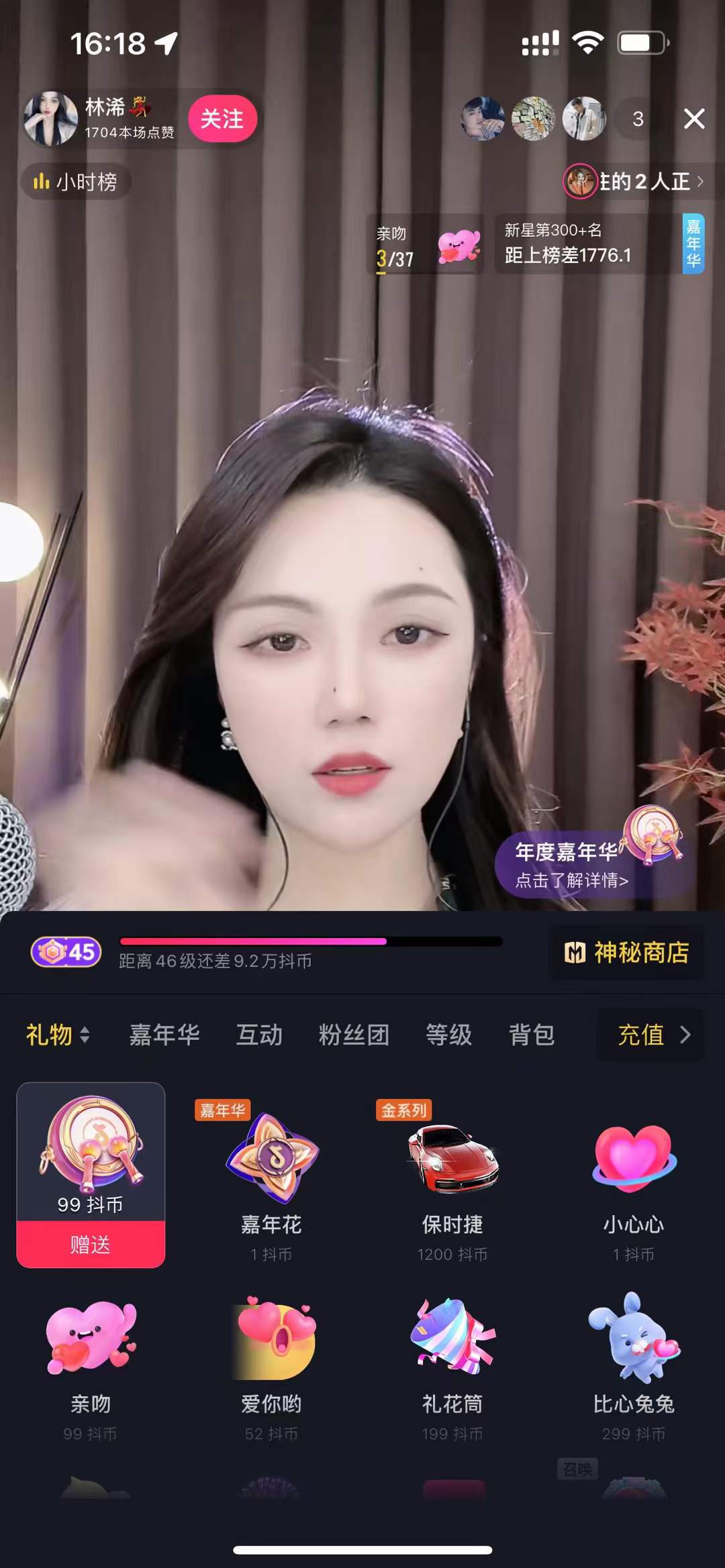Recharge coins via 充值

[x=652, y=1035]
